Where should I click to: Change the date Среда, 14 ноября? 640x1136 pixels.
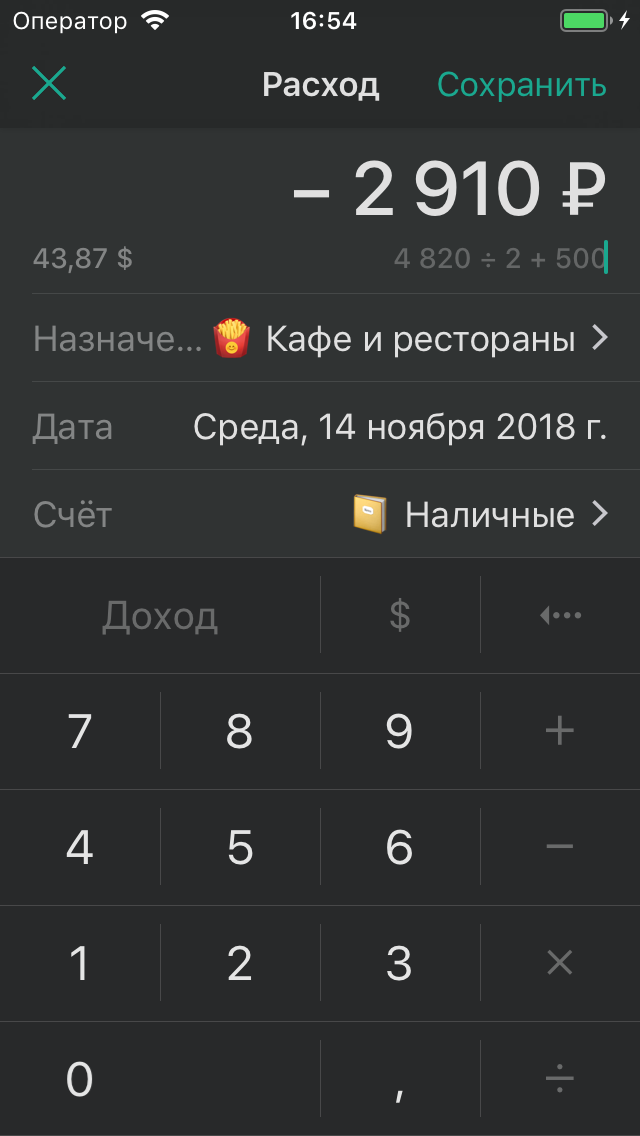(400, 427)
